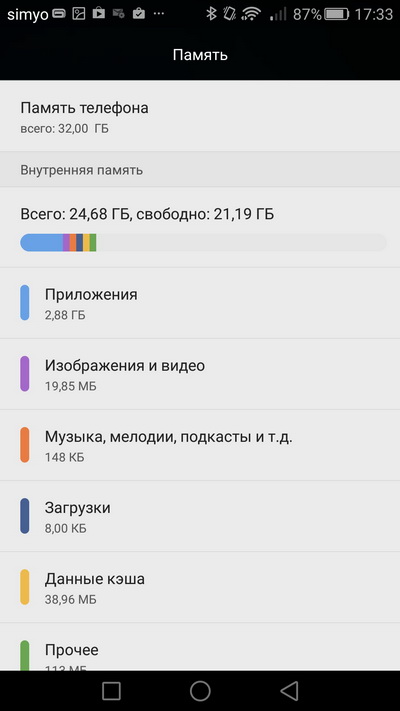The height and width of the screenshot is (711, 400).
Task: Open recent apps with the square button
Action: (x=111, y=691)
